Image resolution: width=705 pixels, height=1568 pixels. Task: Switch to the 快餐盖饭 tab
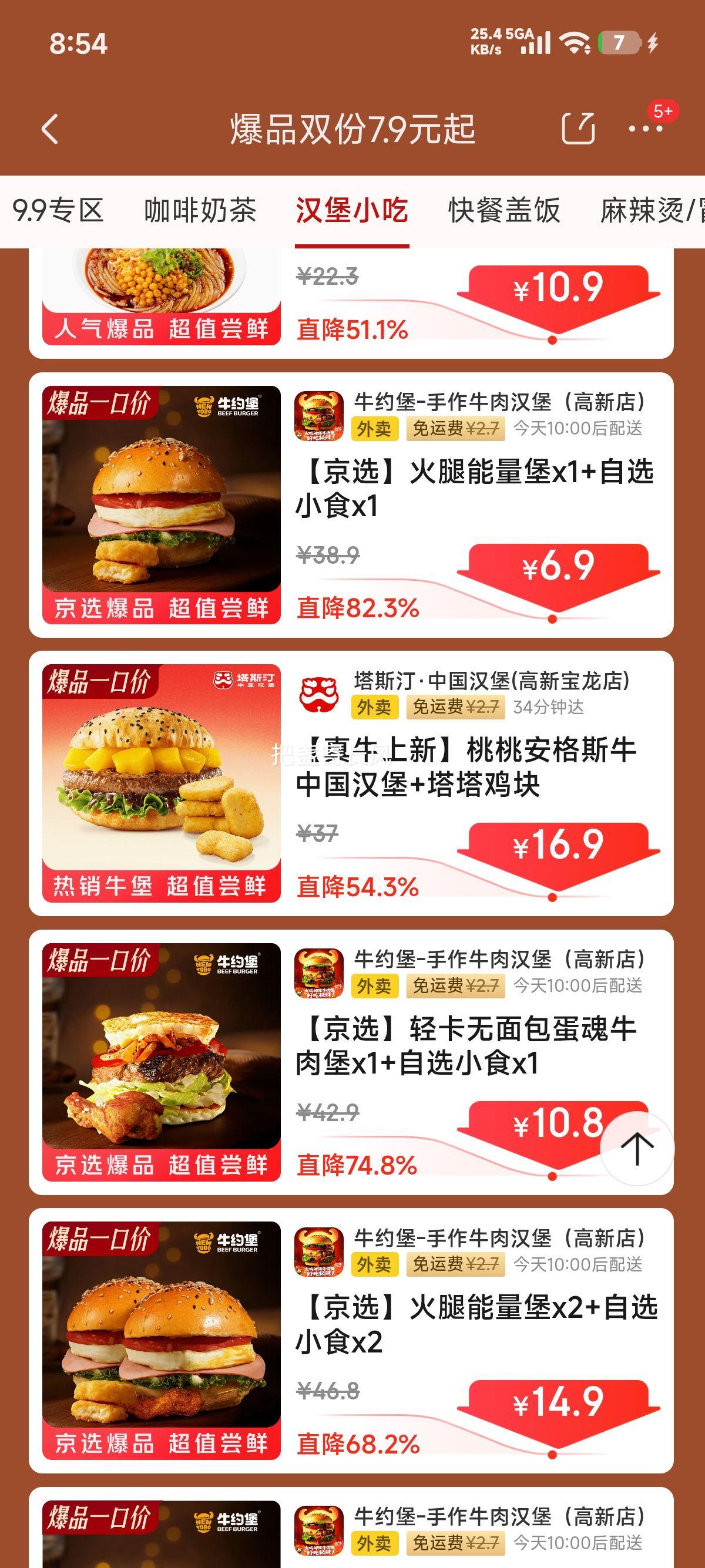coord(503,211)
